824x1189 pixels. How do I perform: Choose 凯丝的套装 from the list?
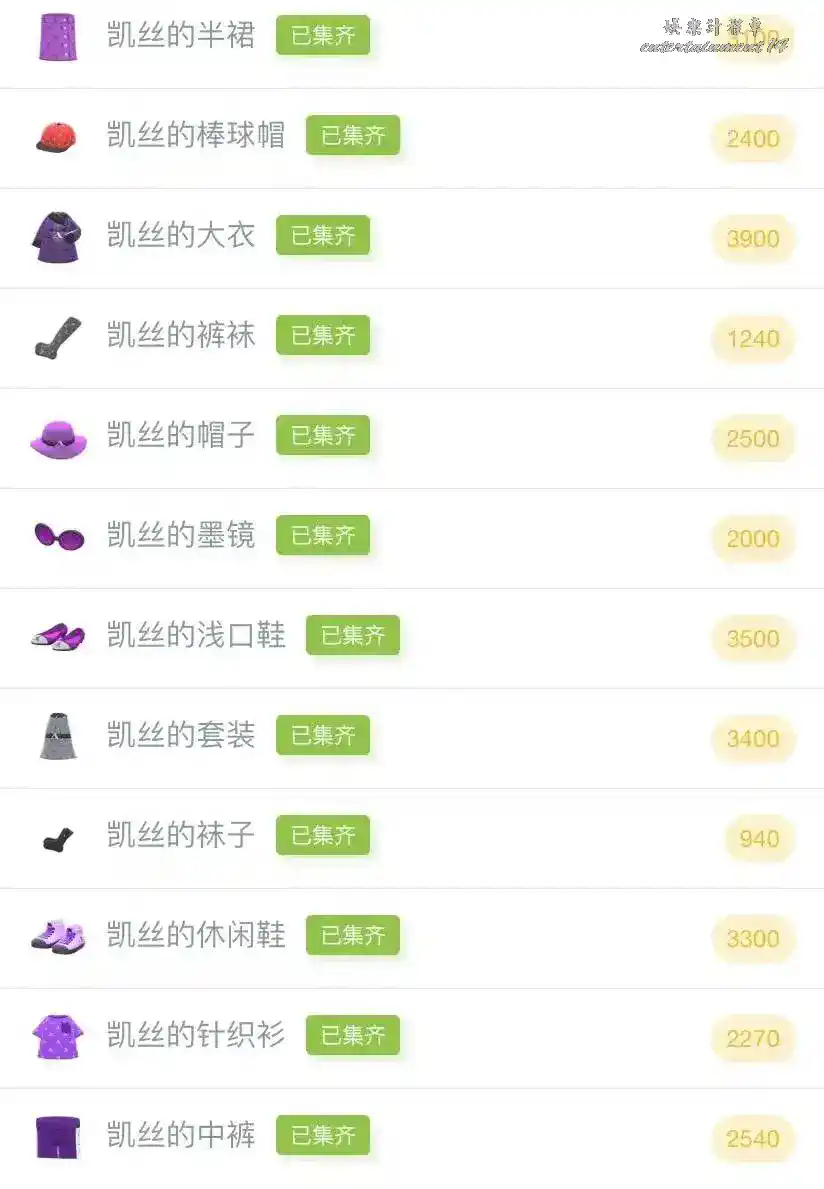(181, 736)
